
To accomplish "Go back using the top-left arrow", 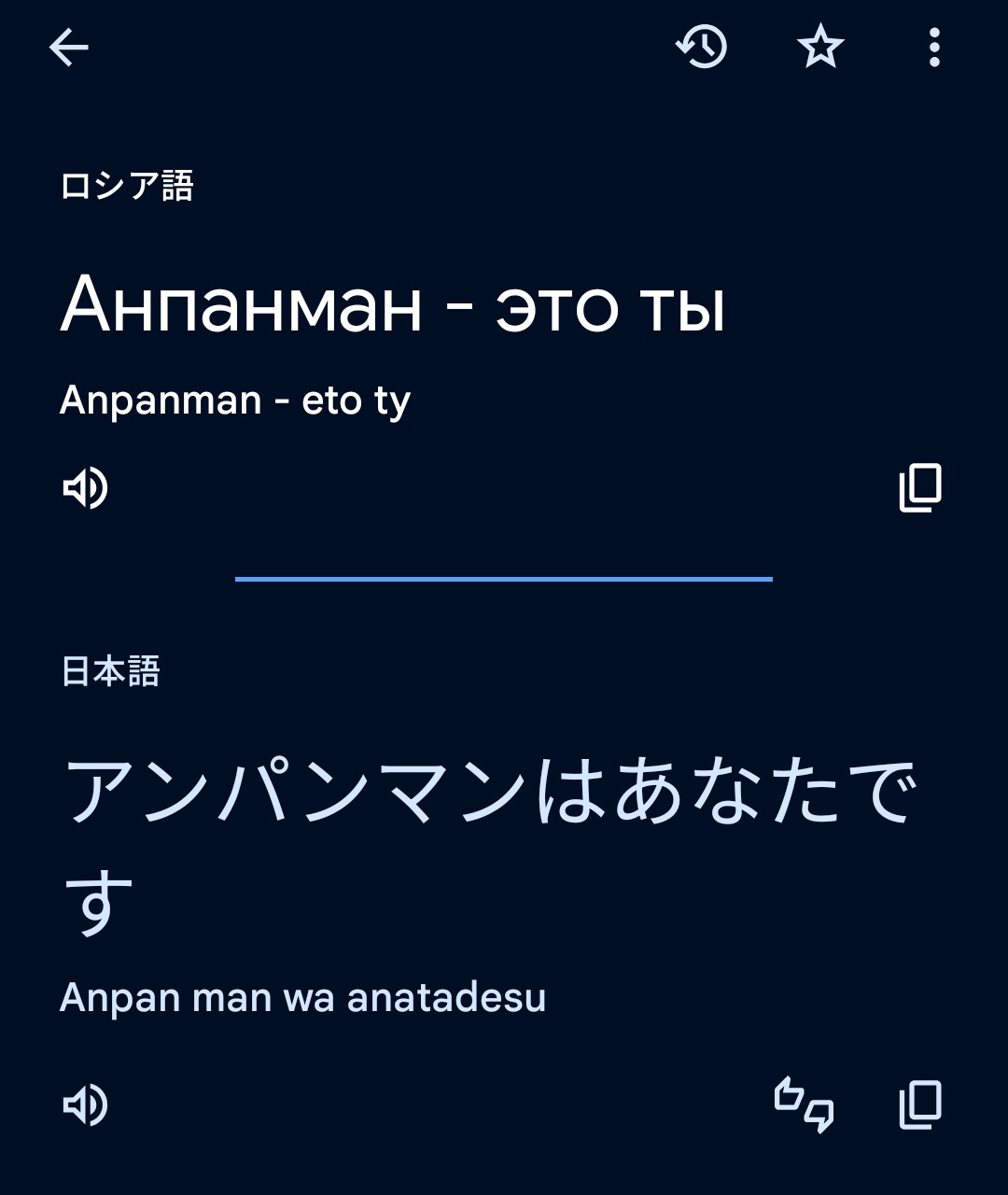I will coord(69,47).
